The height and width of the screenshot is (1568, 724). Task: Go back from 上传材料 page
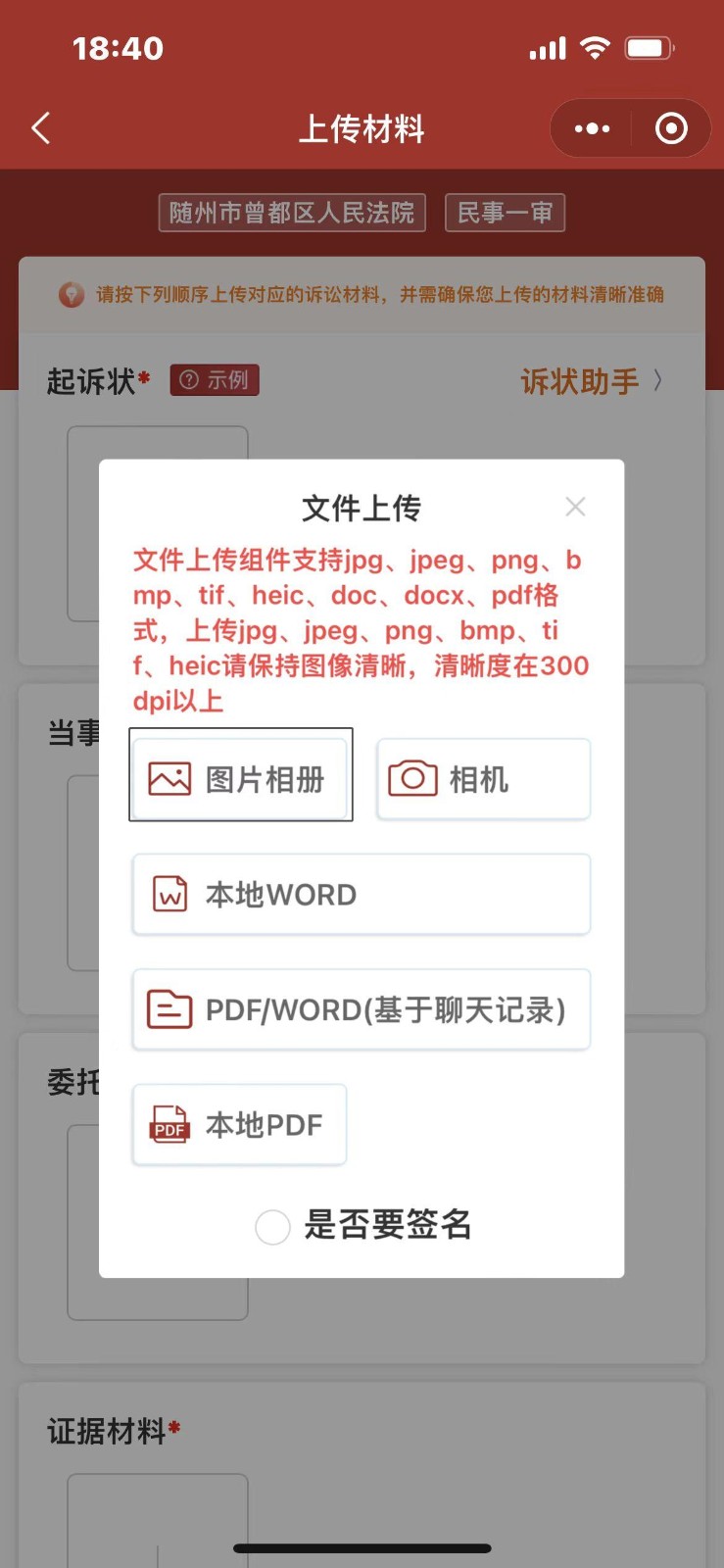pos(41,128)
